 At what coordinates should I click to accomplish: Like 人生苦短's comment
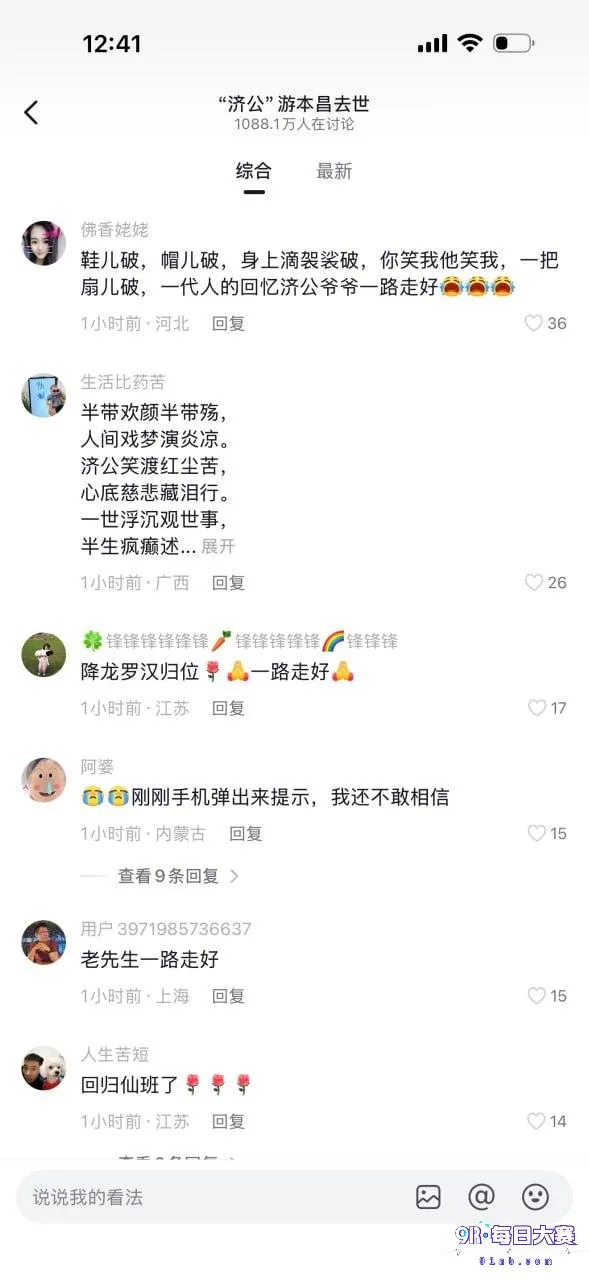(x=546, y=1121)
